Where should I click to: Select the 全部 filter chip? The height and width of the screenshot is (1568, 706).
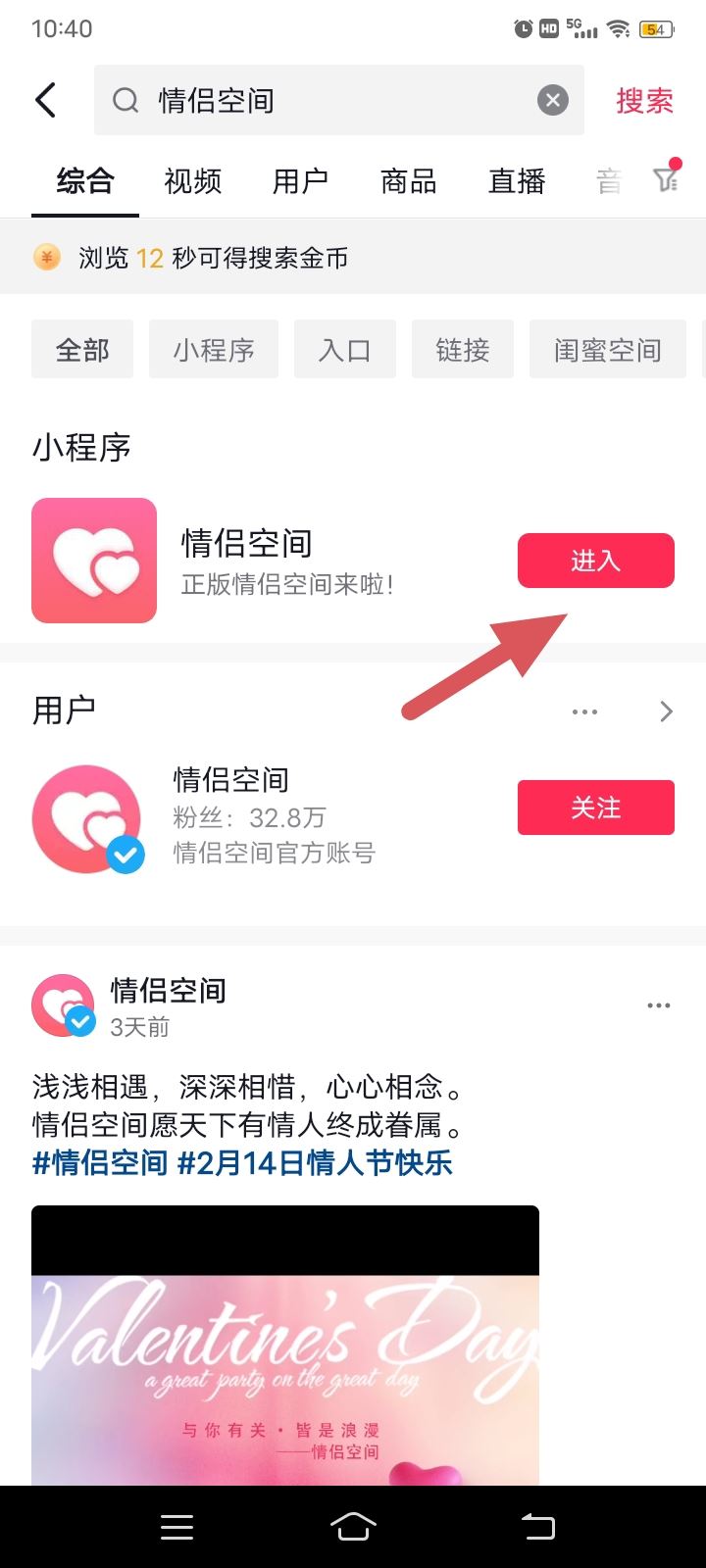click(81, 349)
